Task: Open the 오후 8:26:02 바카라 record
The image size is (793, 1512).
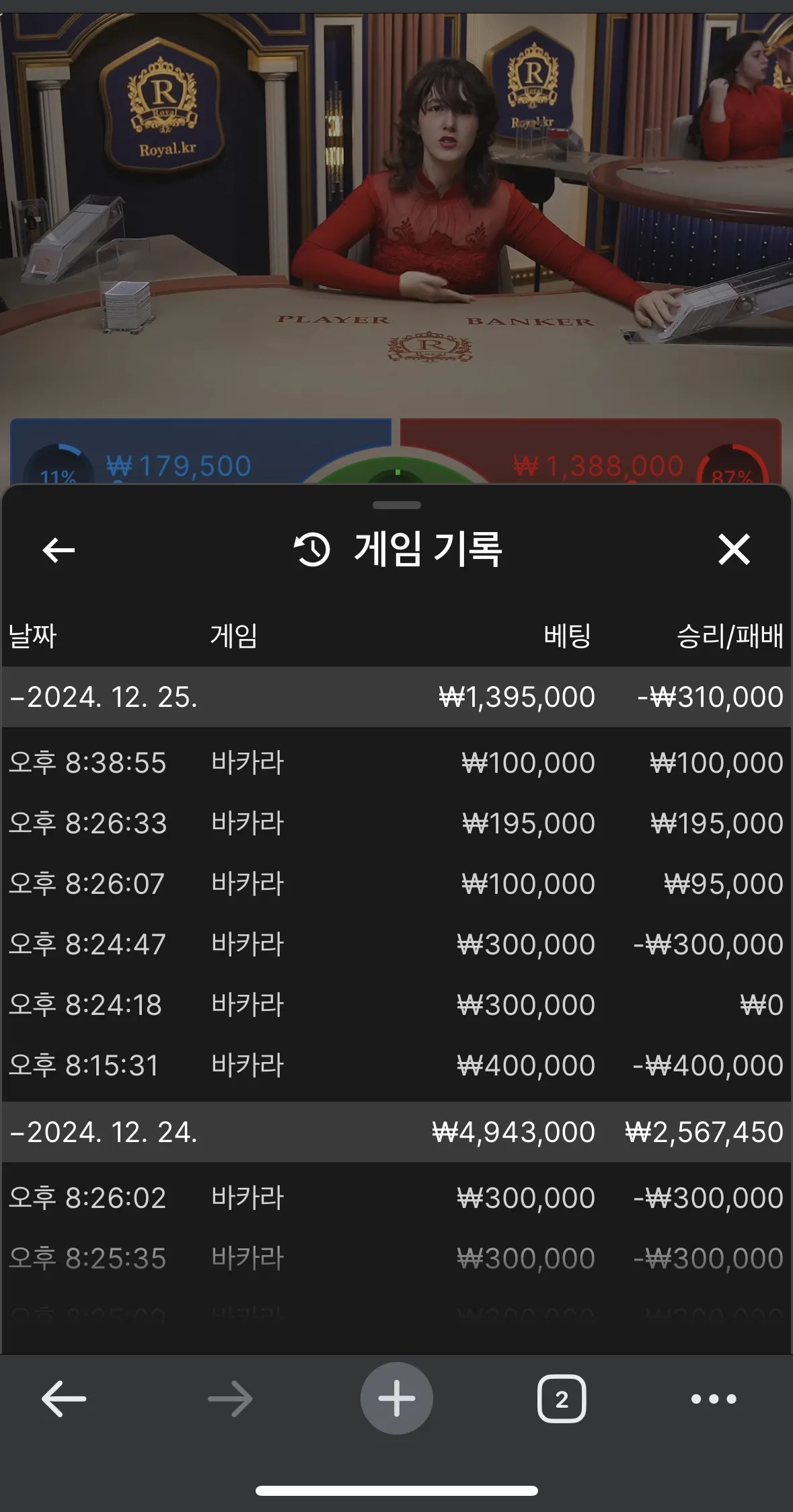Action: click(x=395, y=1198)
